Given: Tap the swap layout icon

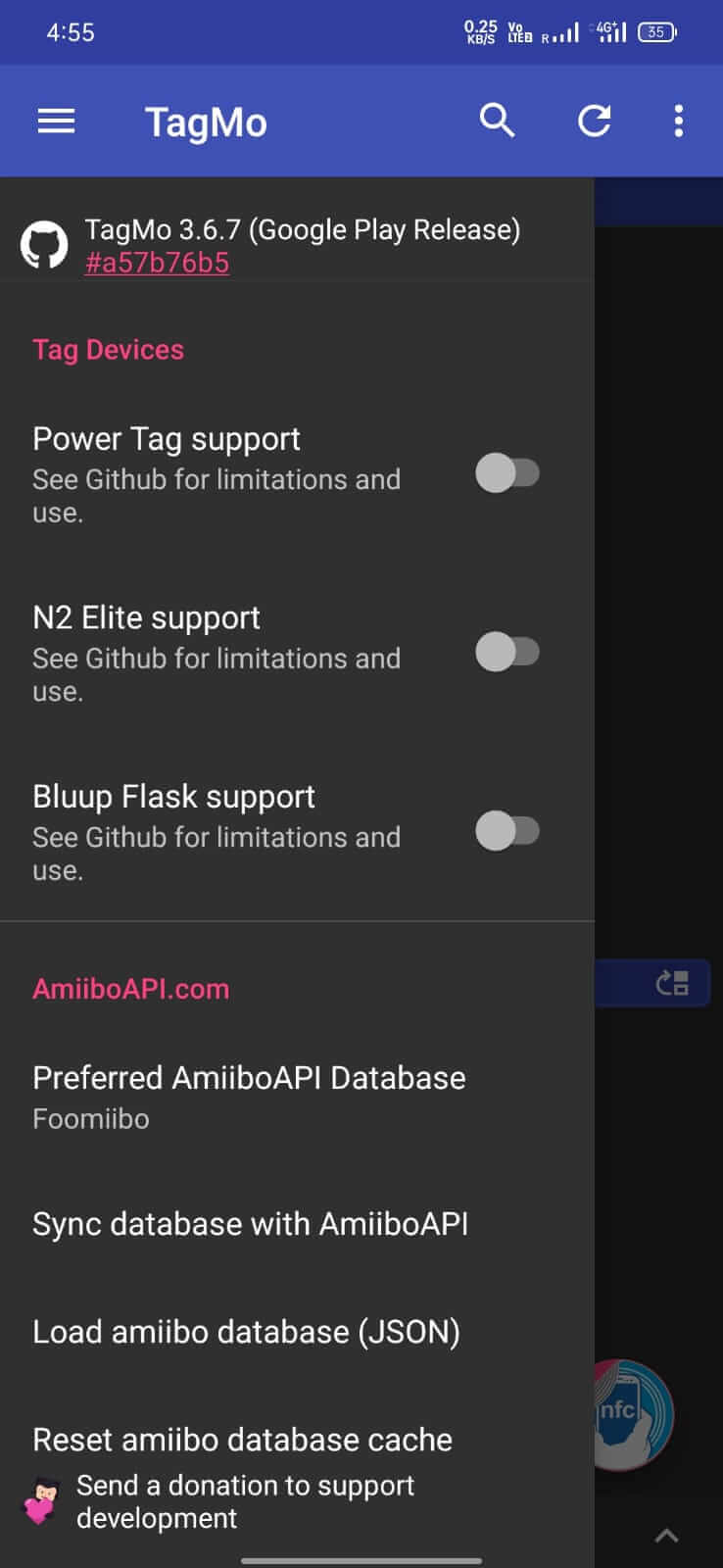Looking at the screenshot, I should pos(674,983).
